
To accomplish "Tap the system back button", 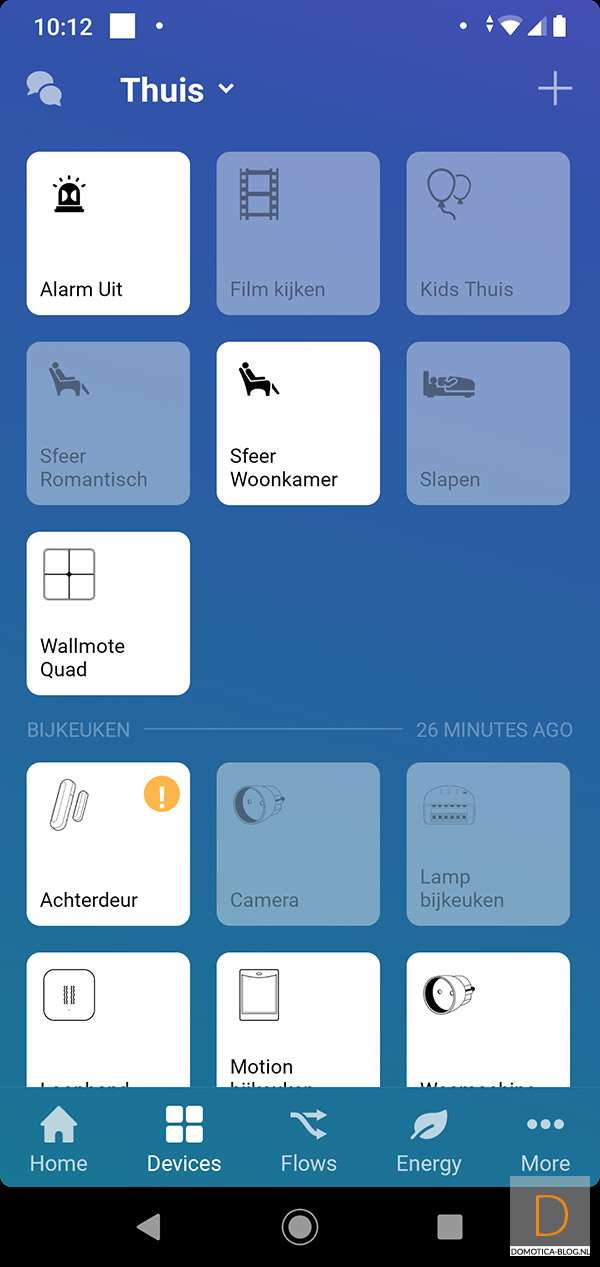I will (149, 1227).
